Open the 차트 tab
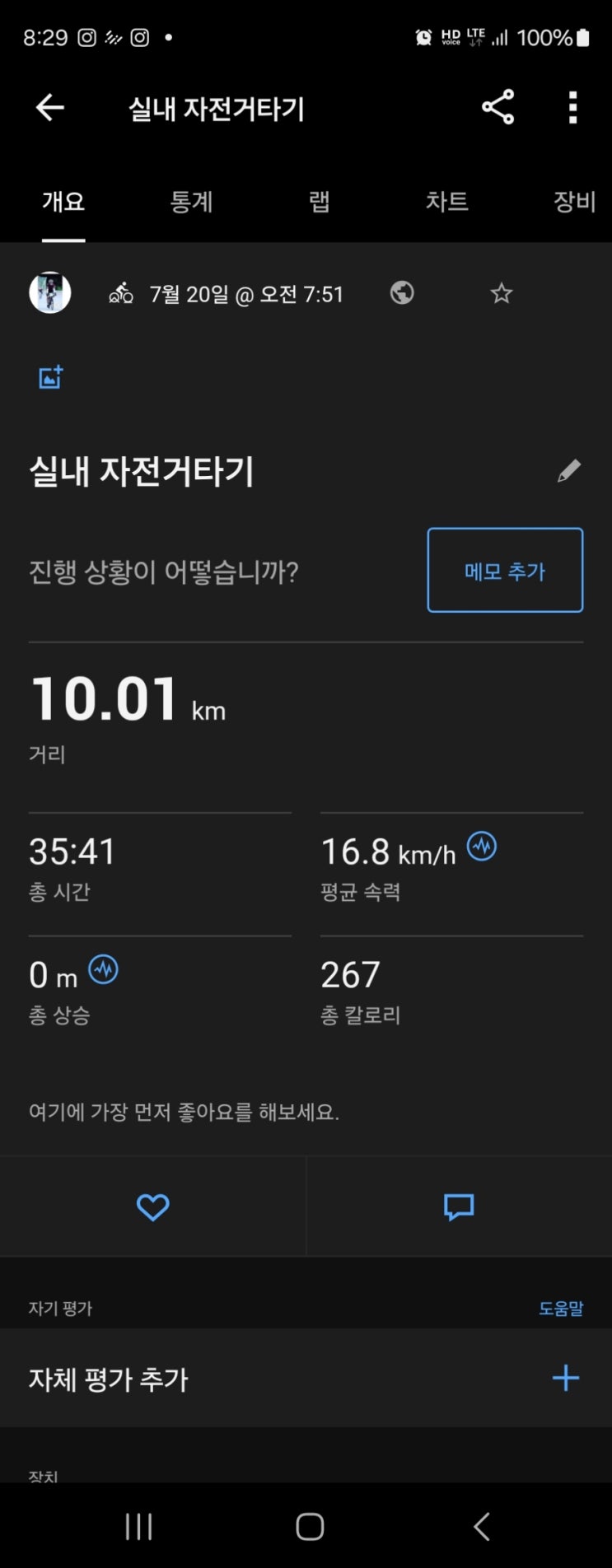This screenshot has width=612, height=1568. click(446, 201)
